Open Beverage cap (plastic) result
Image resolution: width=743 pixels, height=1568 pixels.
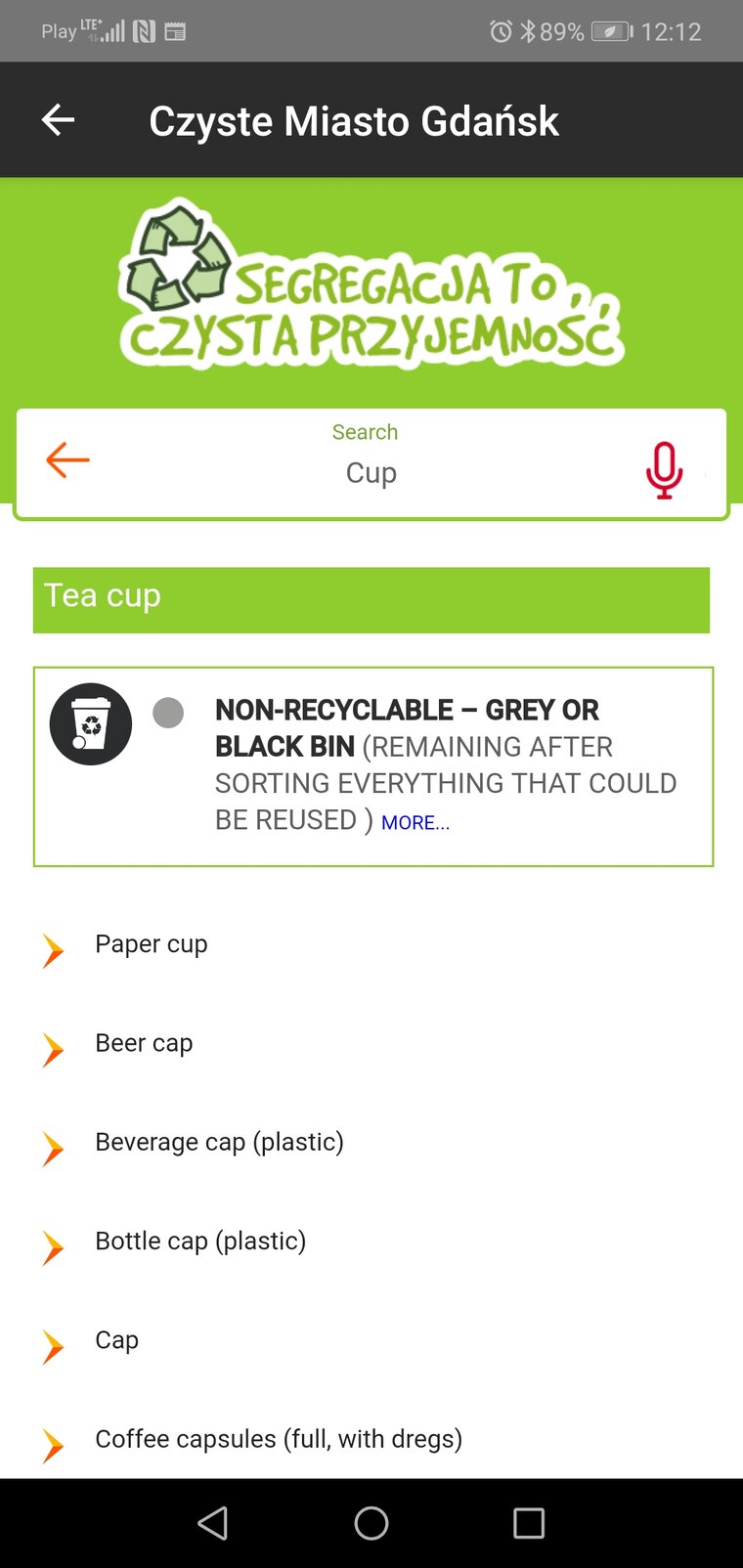371,1143
